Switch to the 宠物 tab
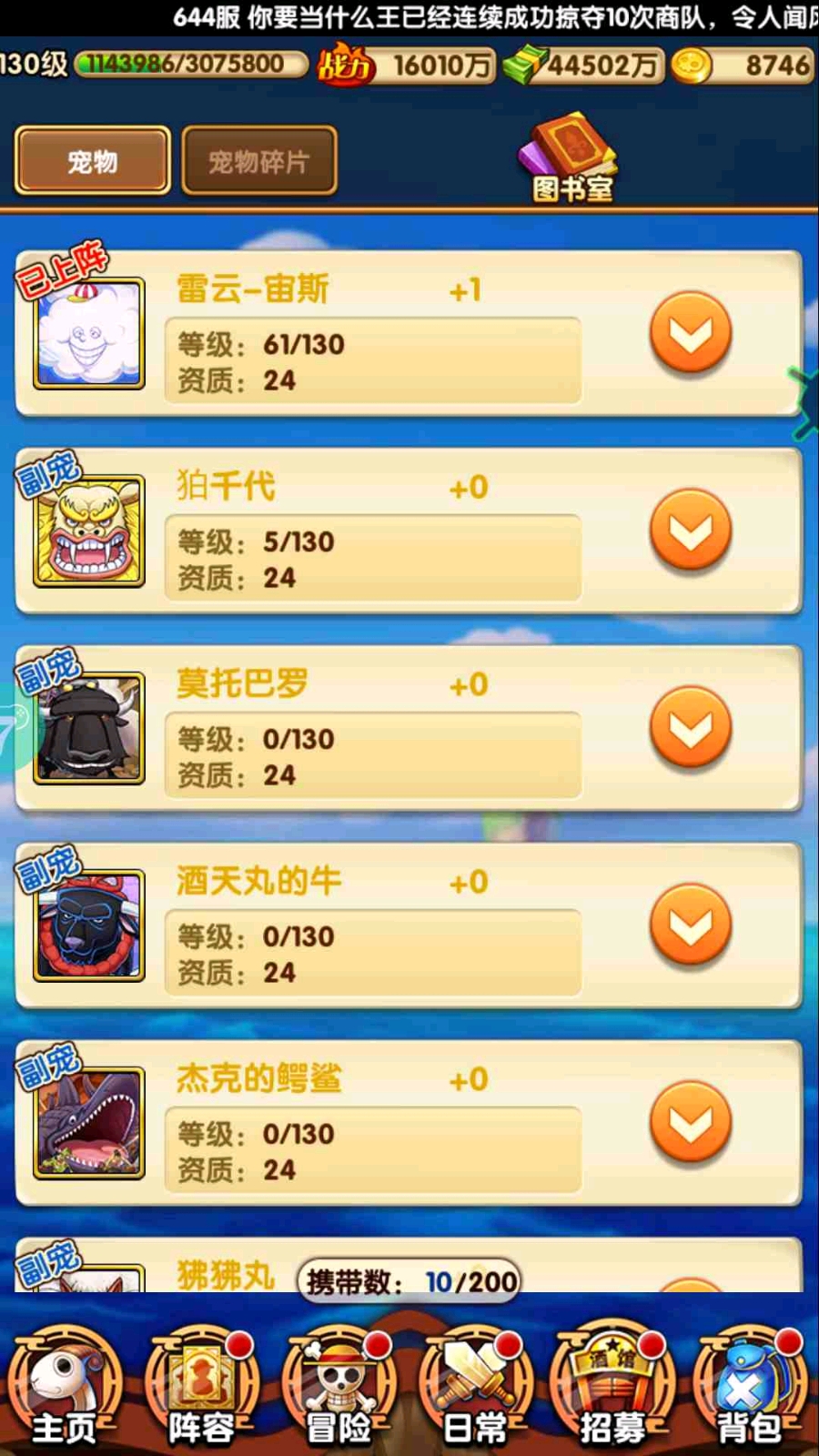Viewport: 819px width, 1456px height. pyautogui.click(x=92, y=161)
